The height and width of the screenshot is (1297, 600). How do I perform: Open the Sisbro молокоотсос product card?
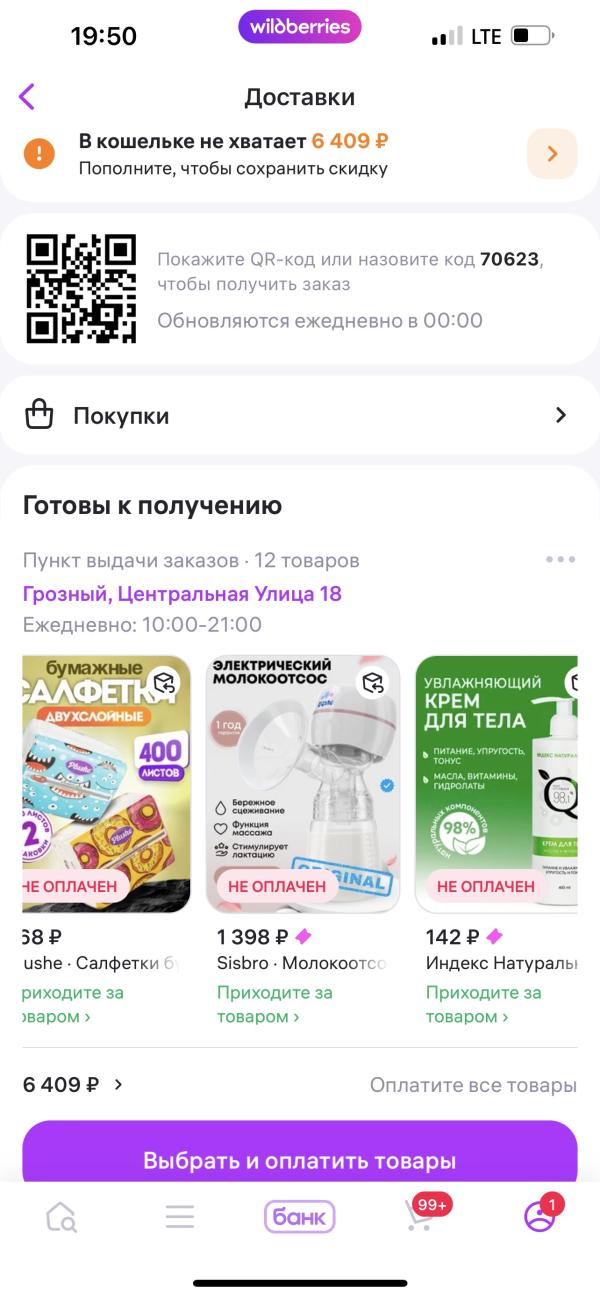click(x=302, y=784)
